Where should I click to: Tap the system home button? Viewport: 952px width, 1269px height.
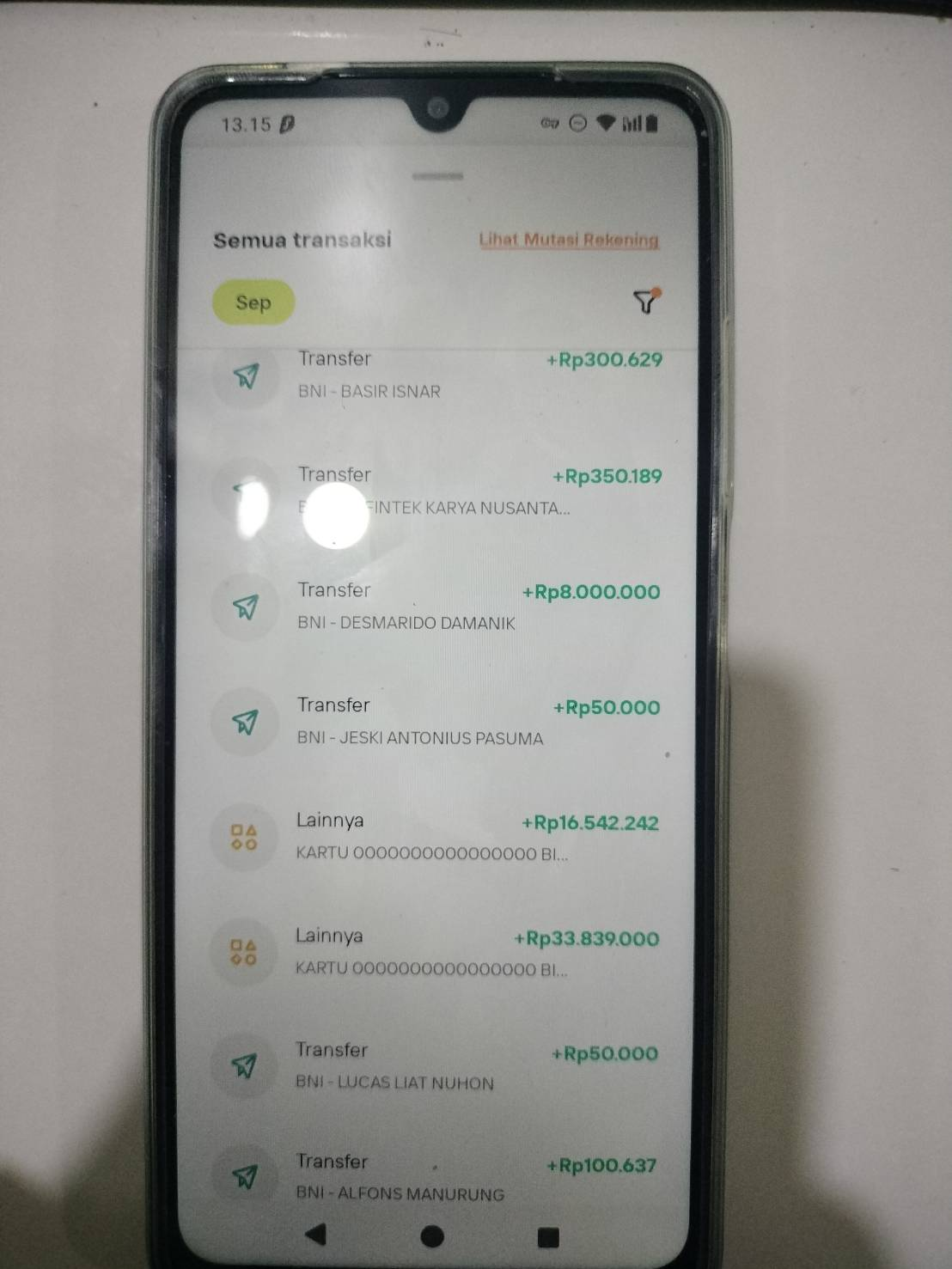point(433,1235)
